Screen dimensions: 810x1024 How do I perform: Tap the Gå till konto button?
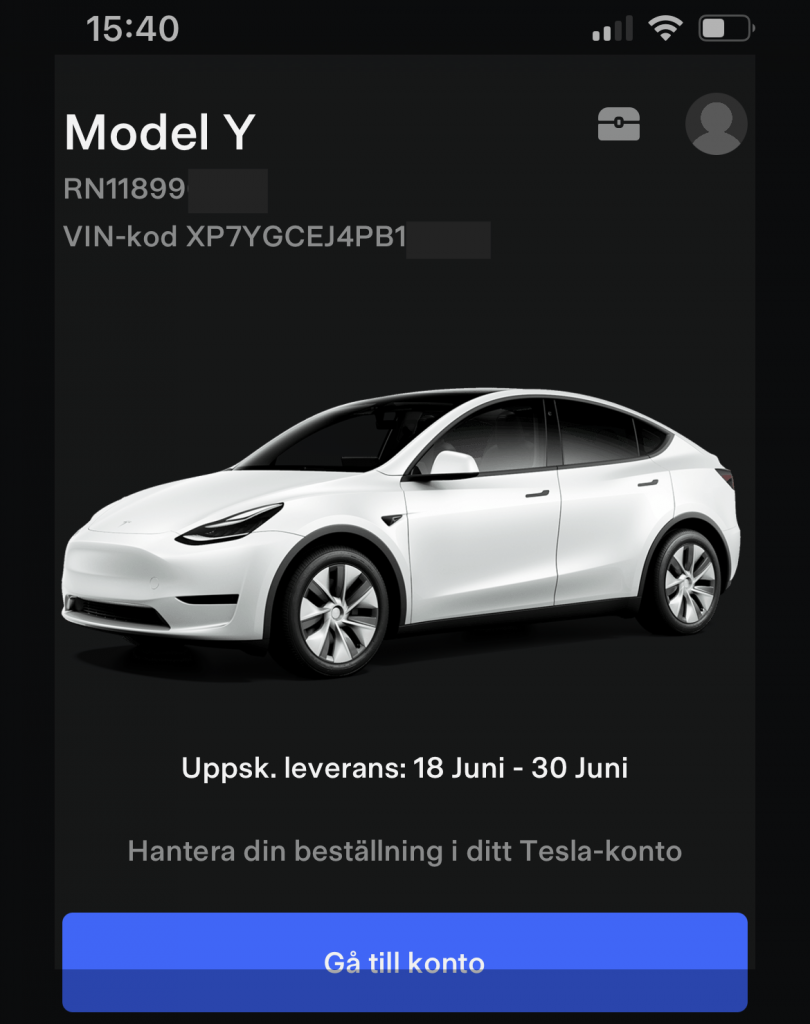[x=404, y=962]
